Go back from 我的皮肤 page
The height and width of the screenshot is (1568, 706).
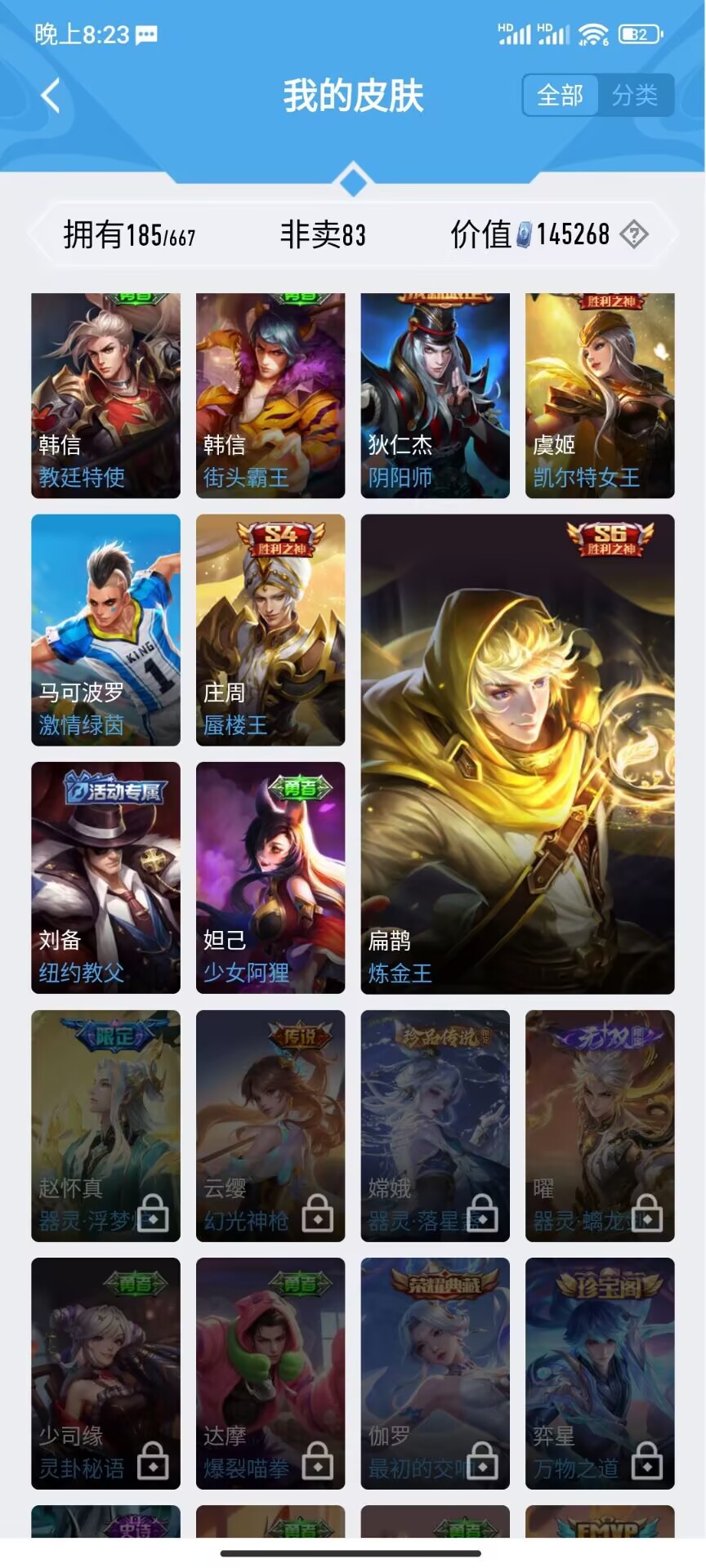(x=51, y=96)
